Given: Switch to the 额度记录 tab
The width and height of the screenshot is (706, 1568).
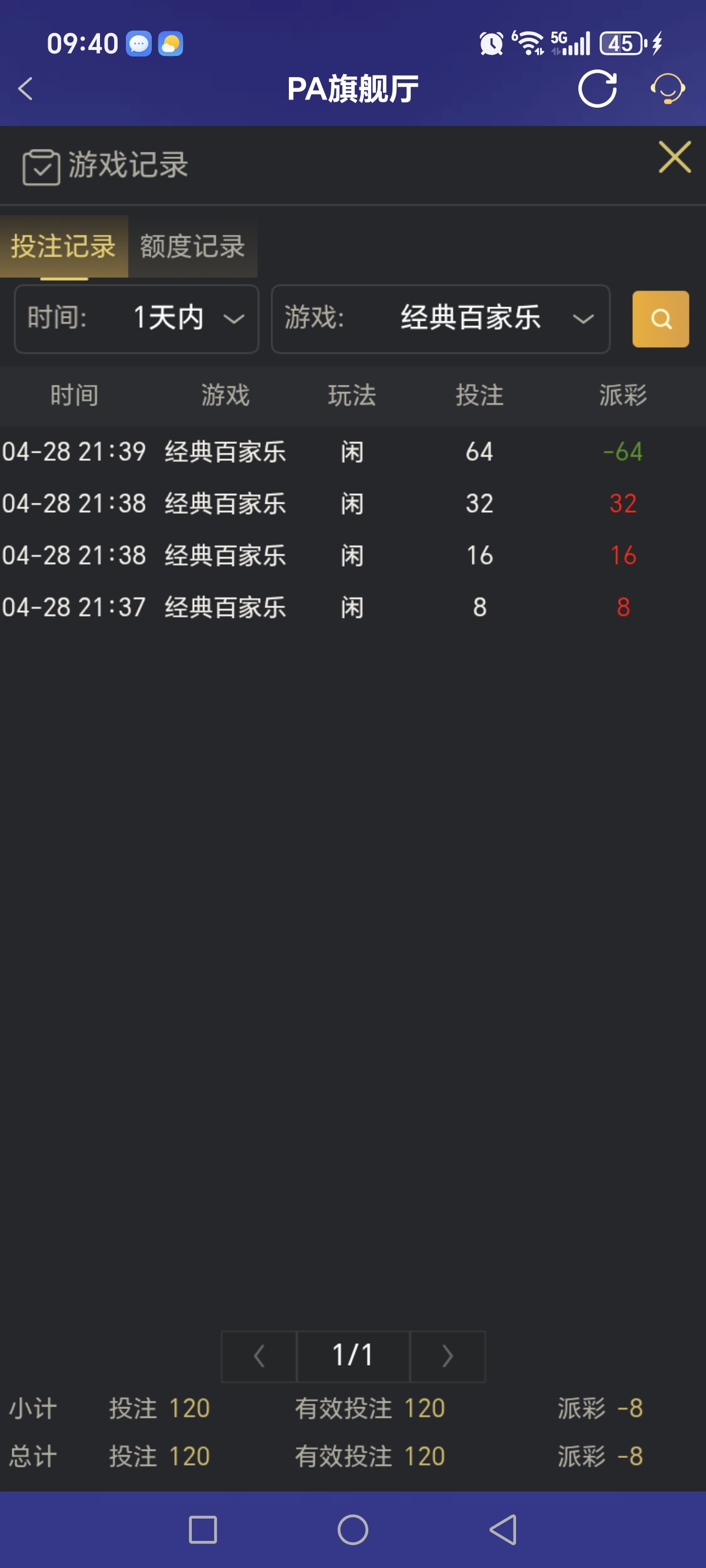Looking at the screenshot, I should pyautogui.click(x=192, y=247).
